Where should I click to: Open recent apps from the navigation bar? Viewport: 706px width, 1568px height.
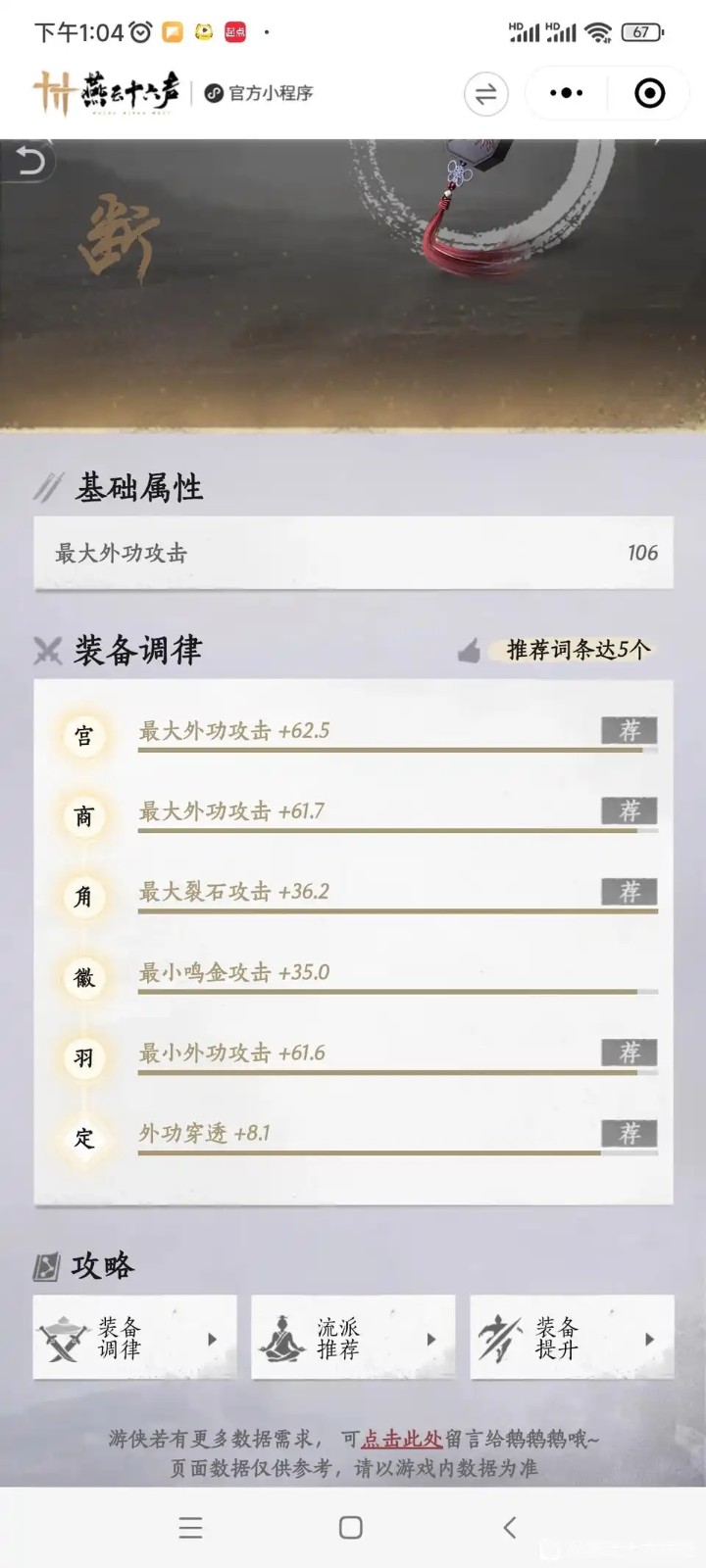coord(191,1527)
